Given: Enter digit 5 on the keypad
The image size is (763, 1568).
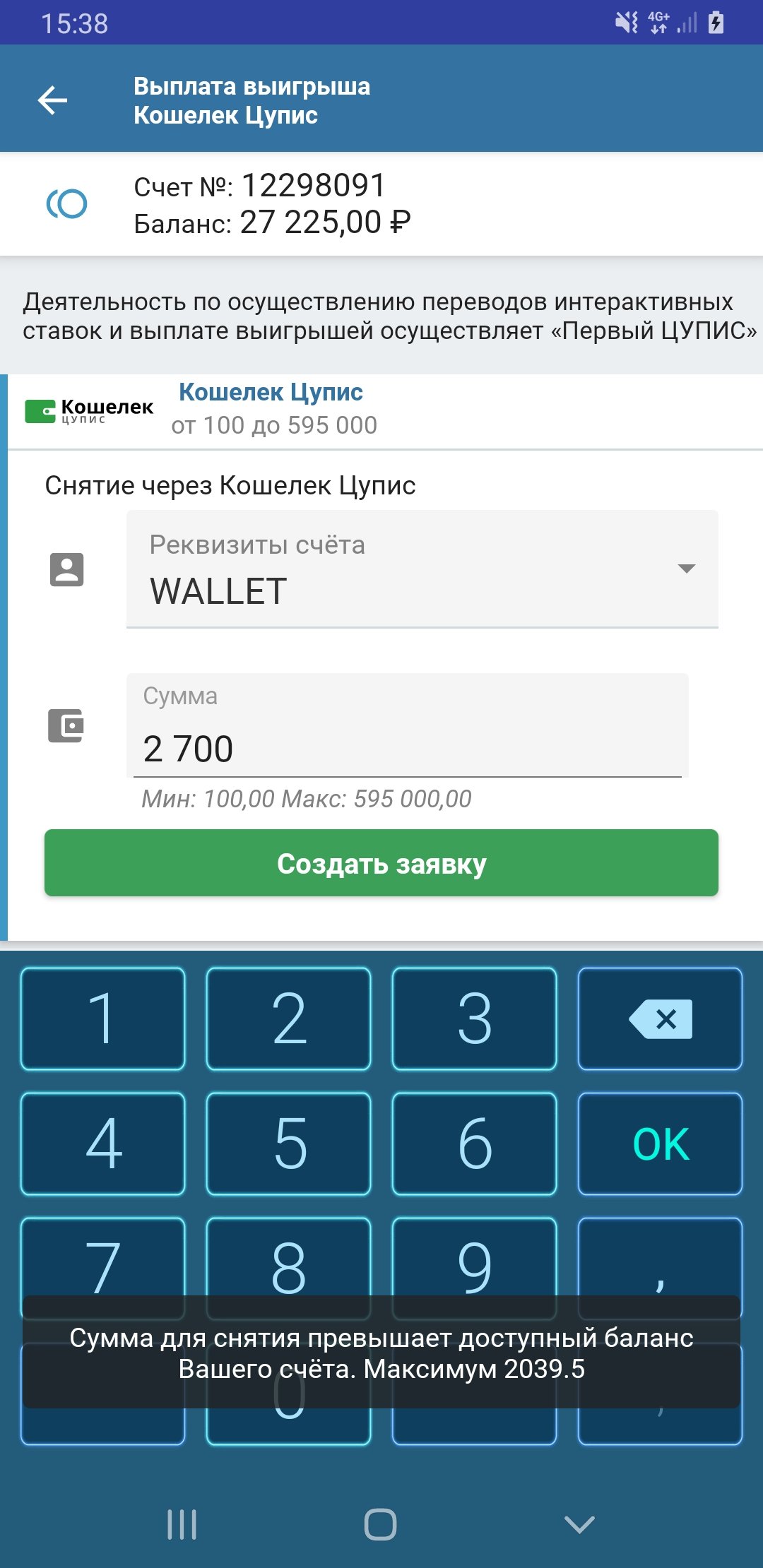Looking at the screenshot, I should (288, 1144).
